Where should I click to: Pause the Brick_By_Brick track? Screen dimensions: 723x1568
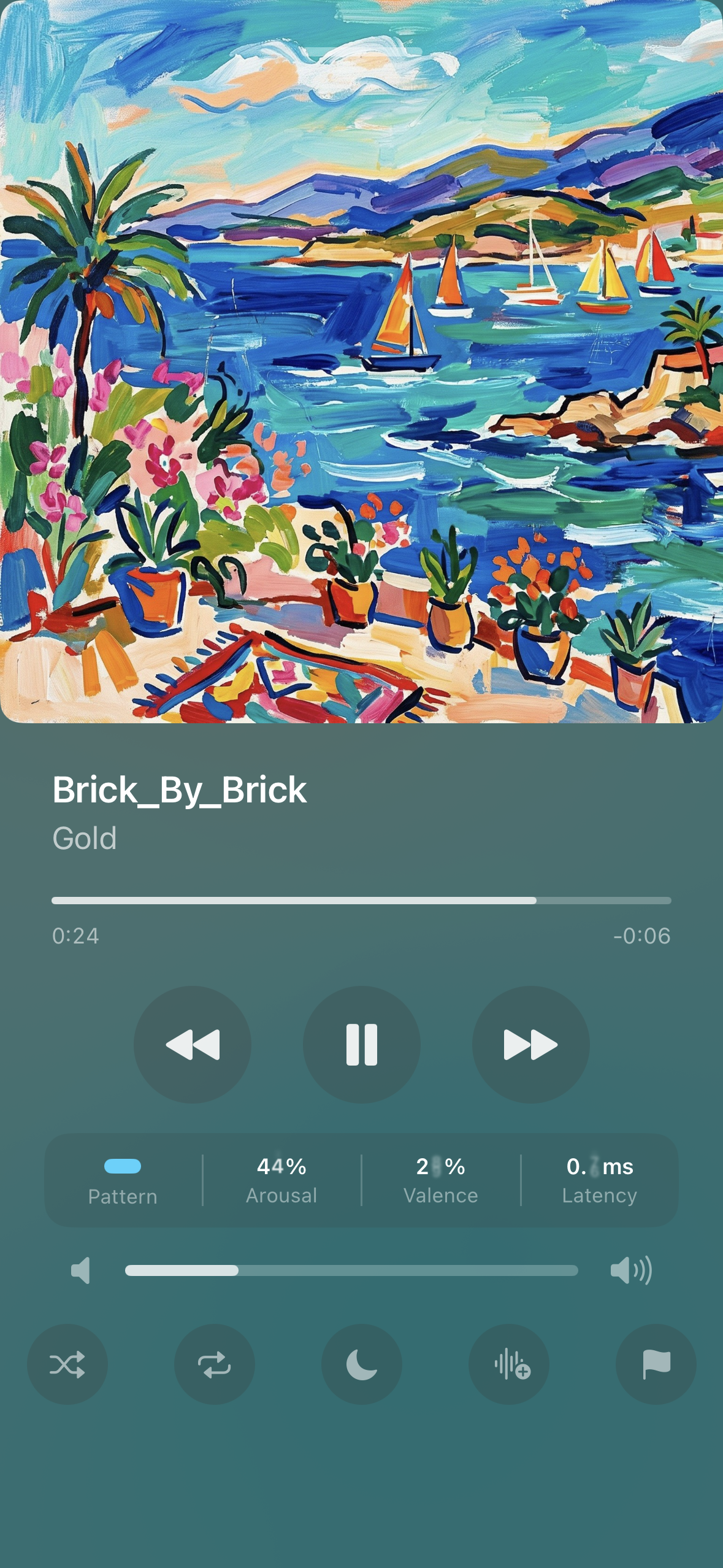(361, 1044)
